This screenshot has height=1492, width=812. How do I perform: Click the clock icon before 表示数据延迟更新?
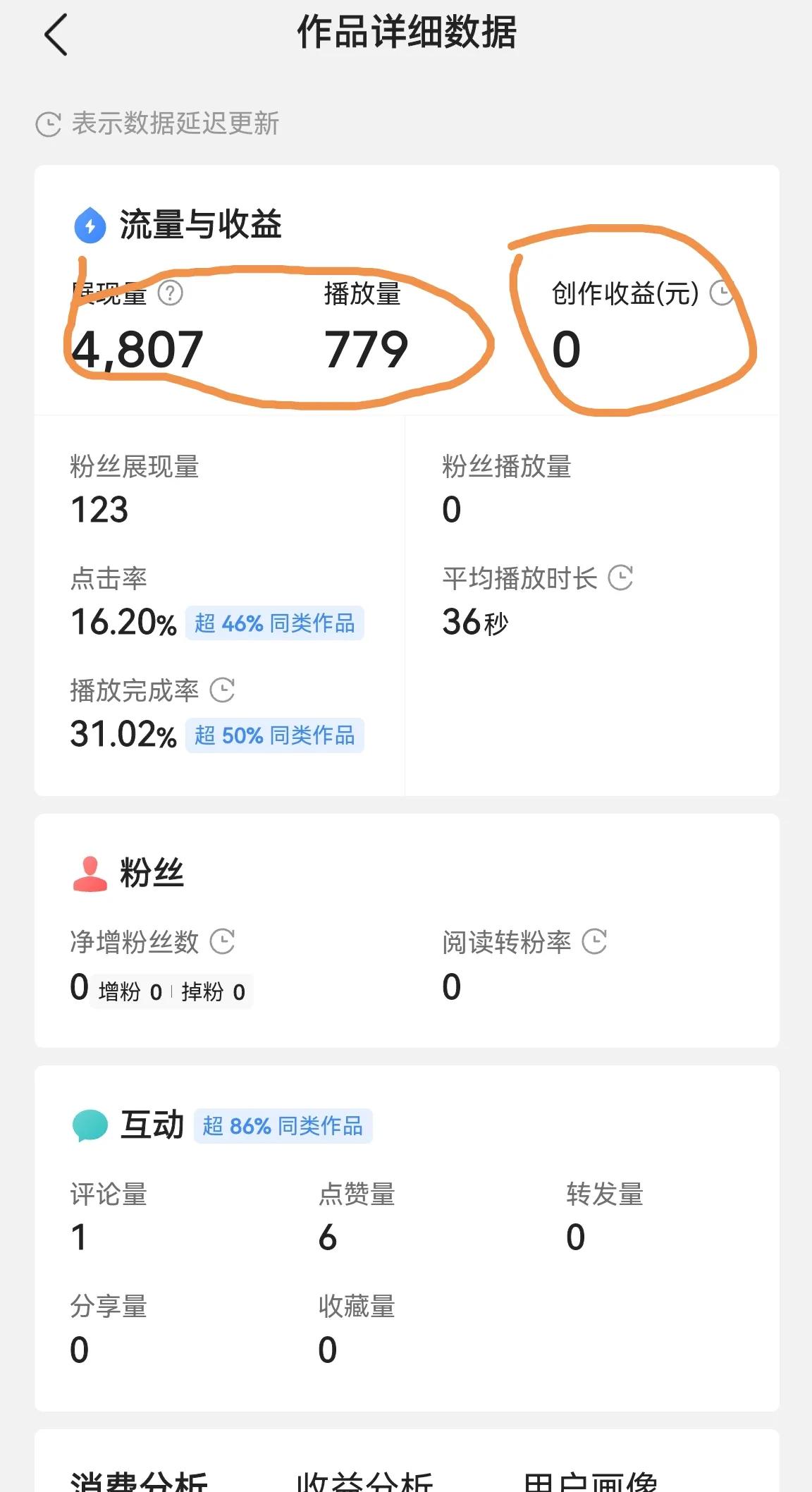pos(47,123)
